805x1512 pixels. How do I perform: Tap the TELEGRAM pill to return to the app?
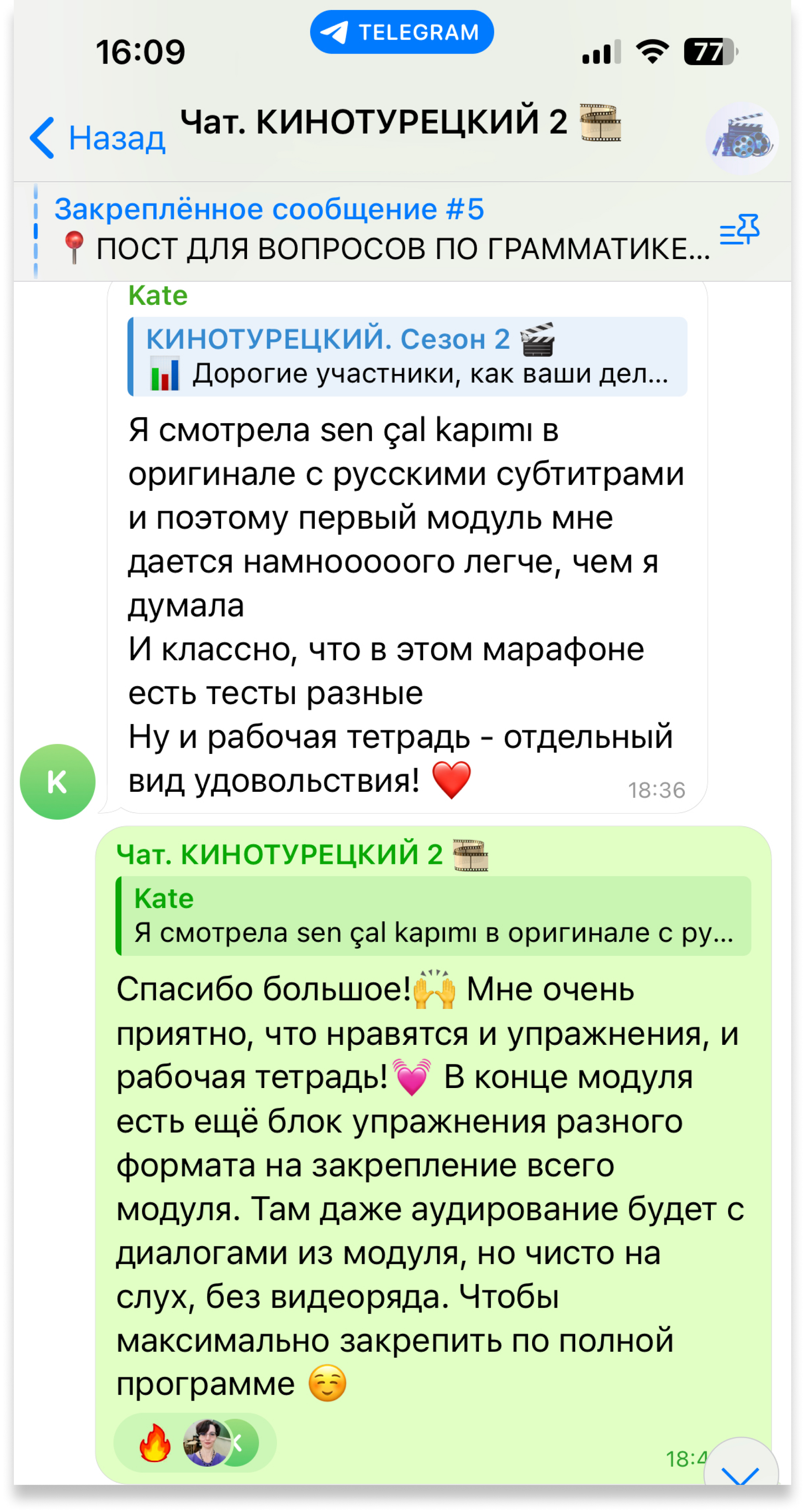pos(402,32)
